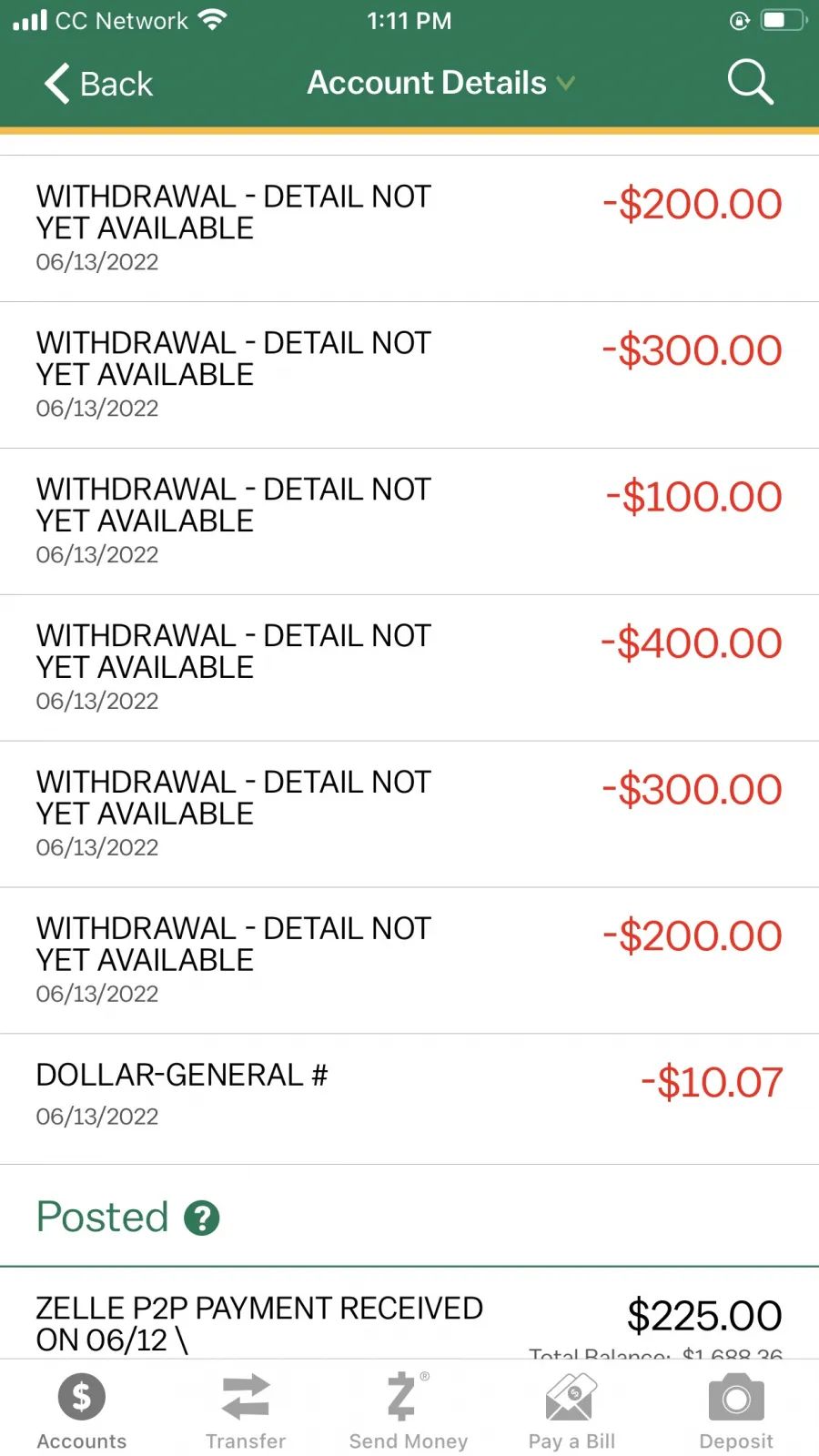819x1456 pixels.
Task: Open the -$400.00 withdrawal transaction
Action: coord(409,668)
